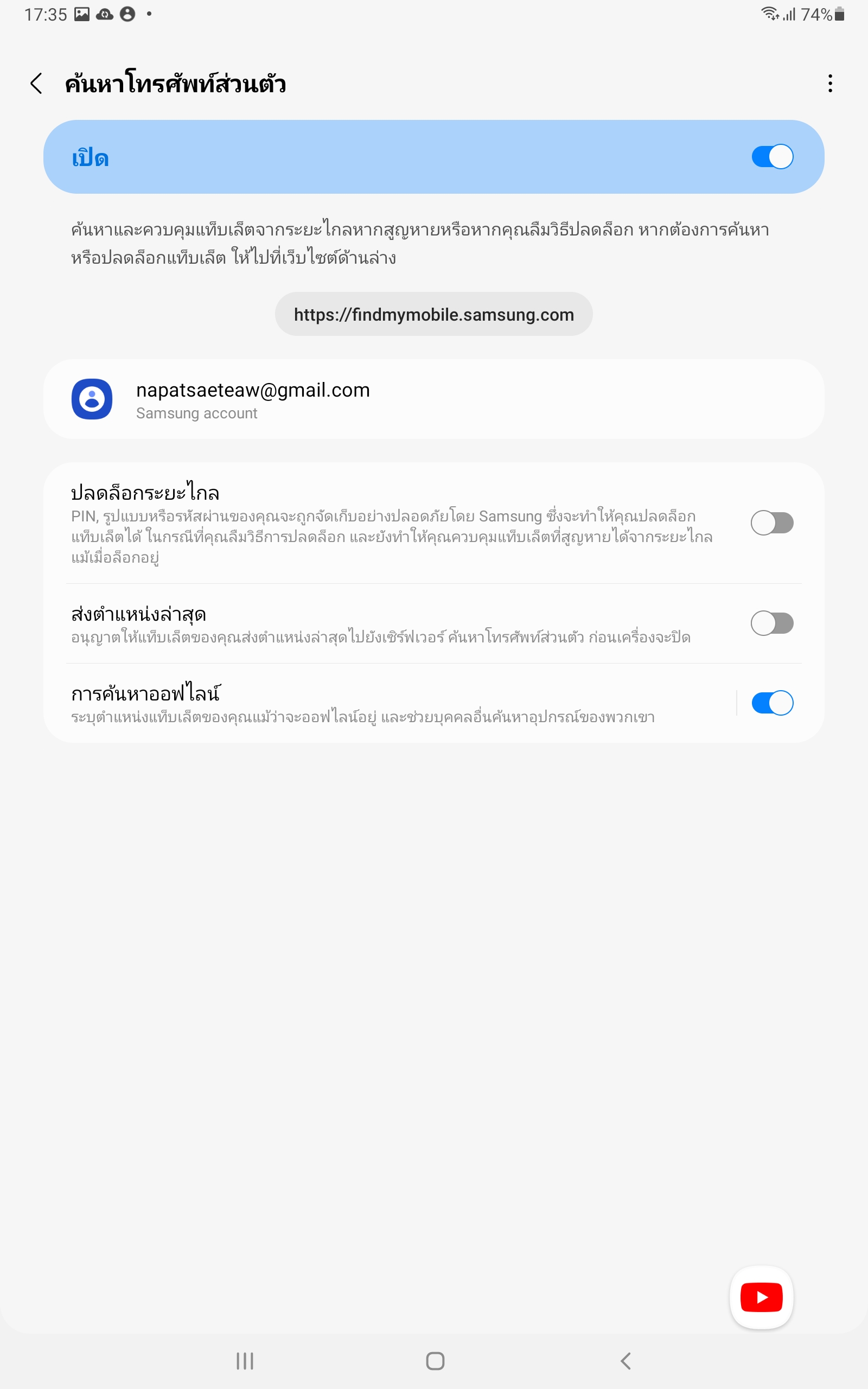Go to the home screen
Viewport: 868px width, 1389px height.
(x=435, y=1361)
